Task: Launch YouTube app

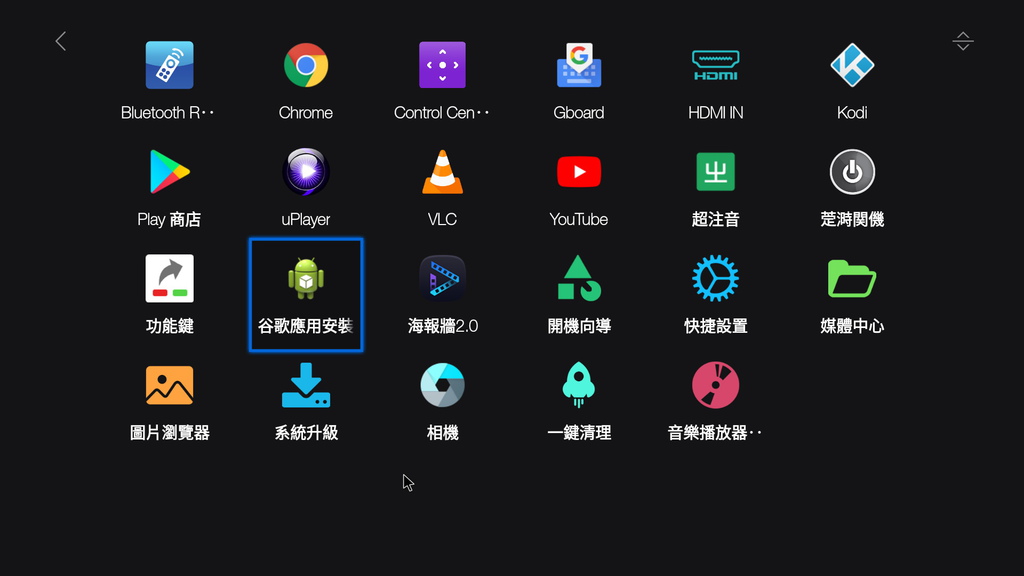Action: coord(579,172)
